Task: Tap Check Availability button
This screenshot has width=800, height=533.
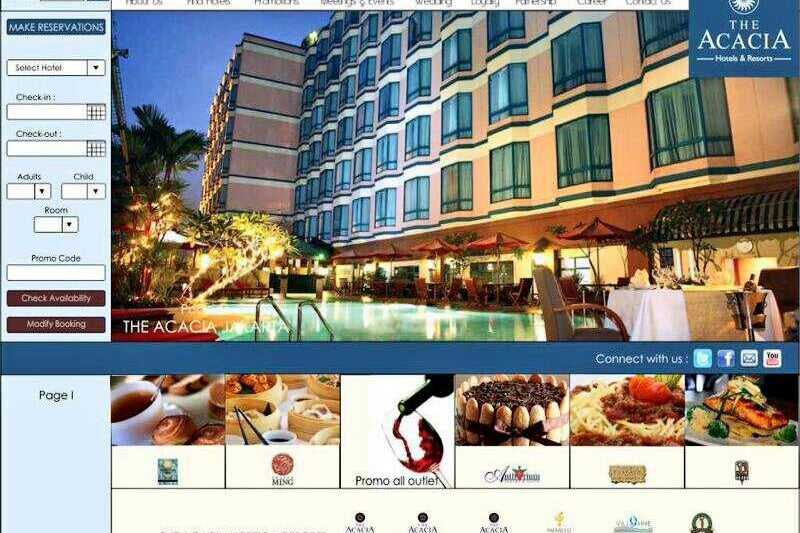Action: click(56, 298)
